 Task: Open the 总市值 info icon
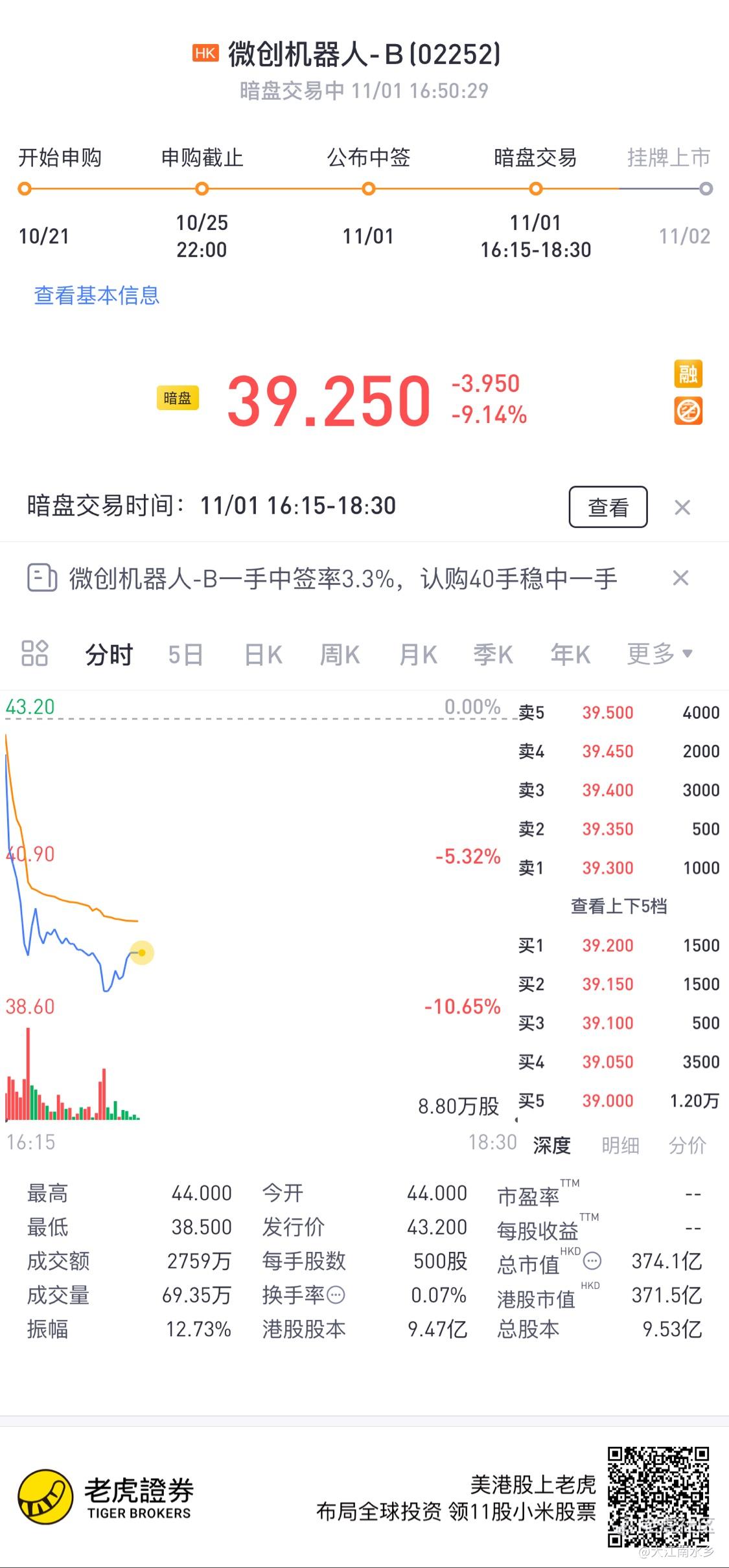click(x=592, y=1261)
